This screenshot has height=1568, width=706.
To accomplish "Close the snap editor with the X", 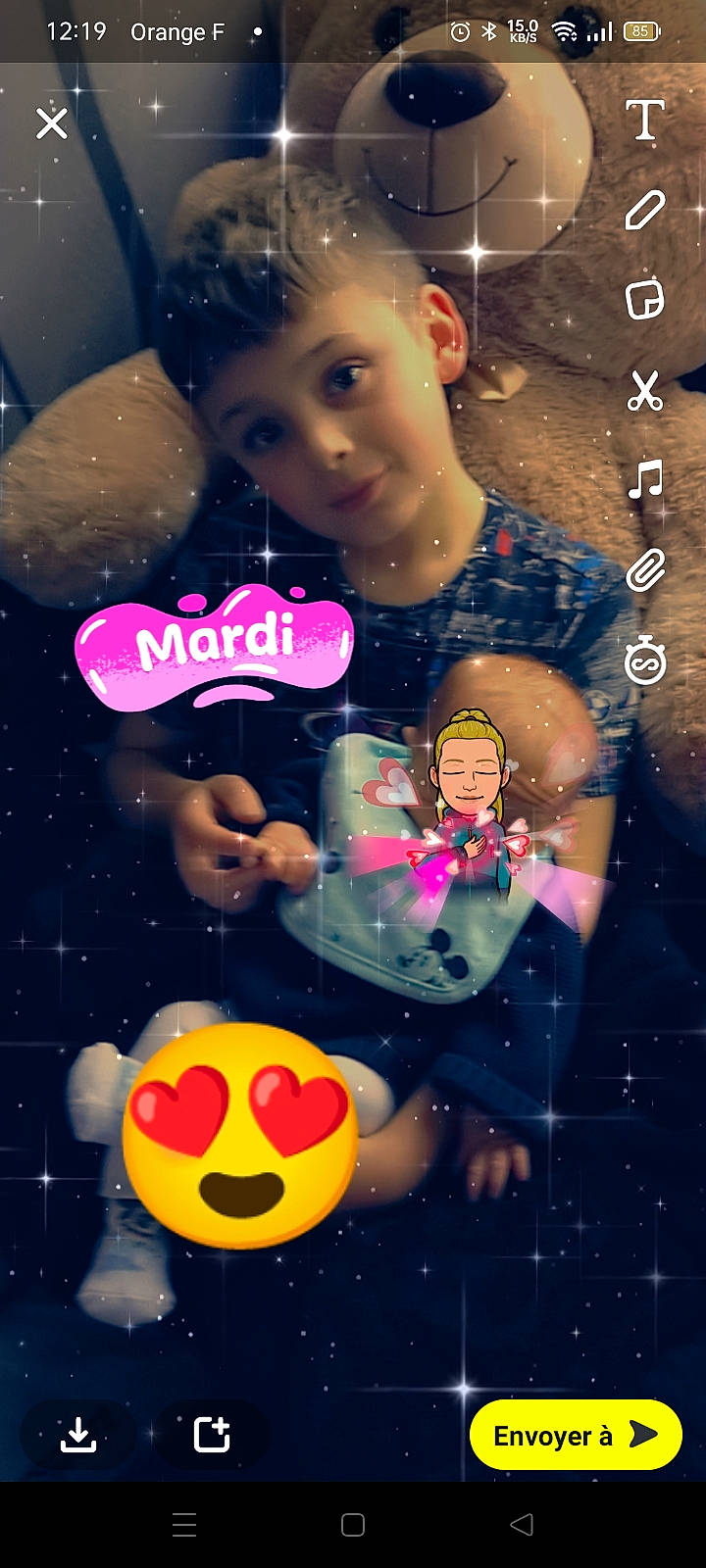I will [x=51, y=123].
